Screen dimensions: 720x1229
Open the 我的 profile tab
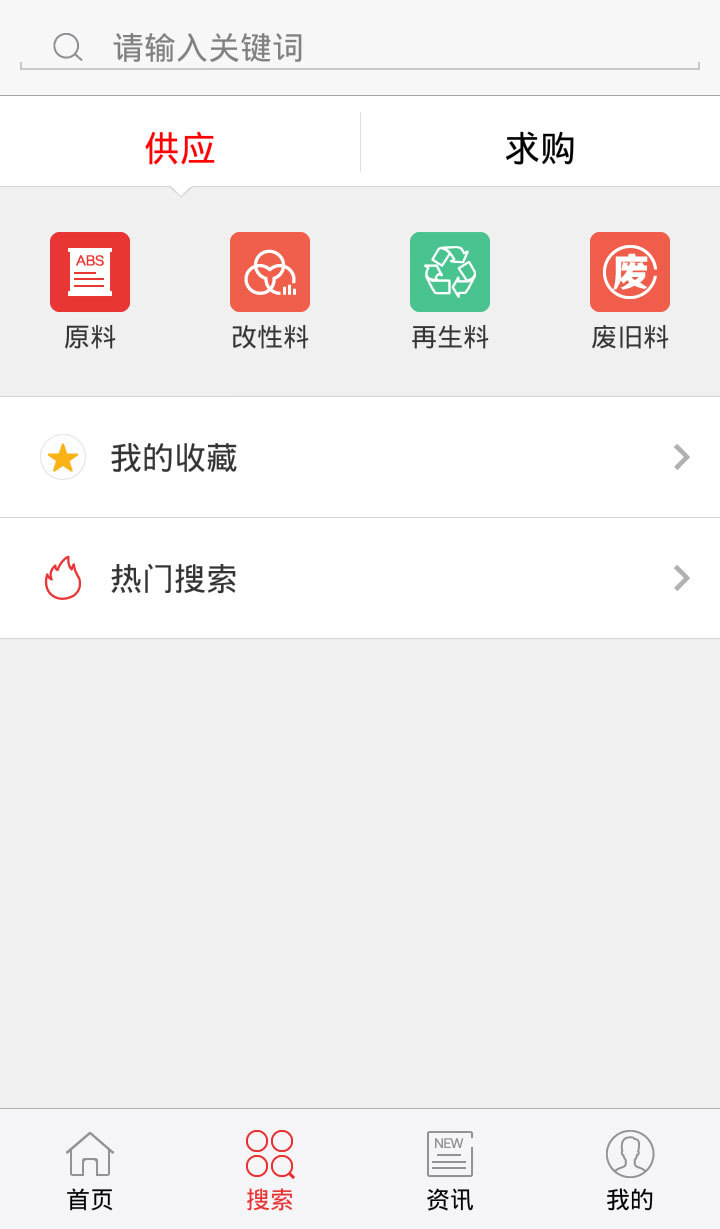point(630,1170)
